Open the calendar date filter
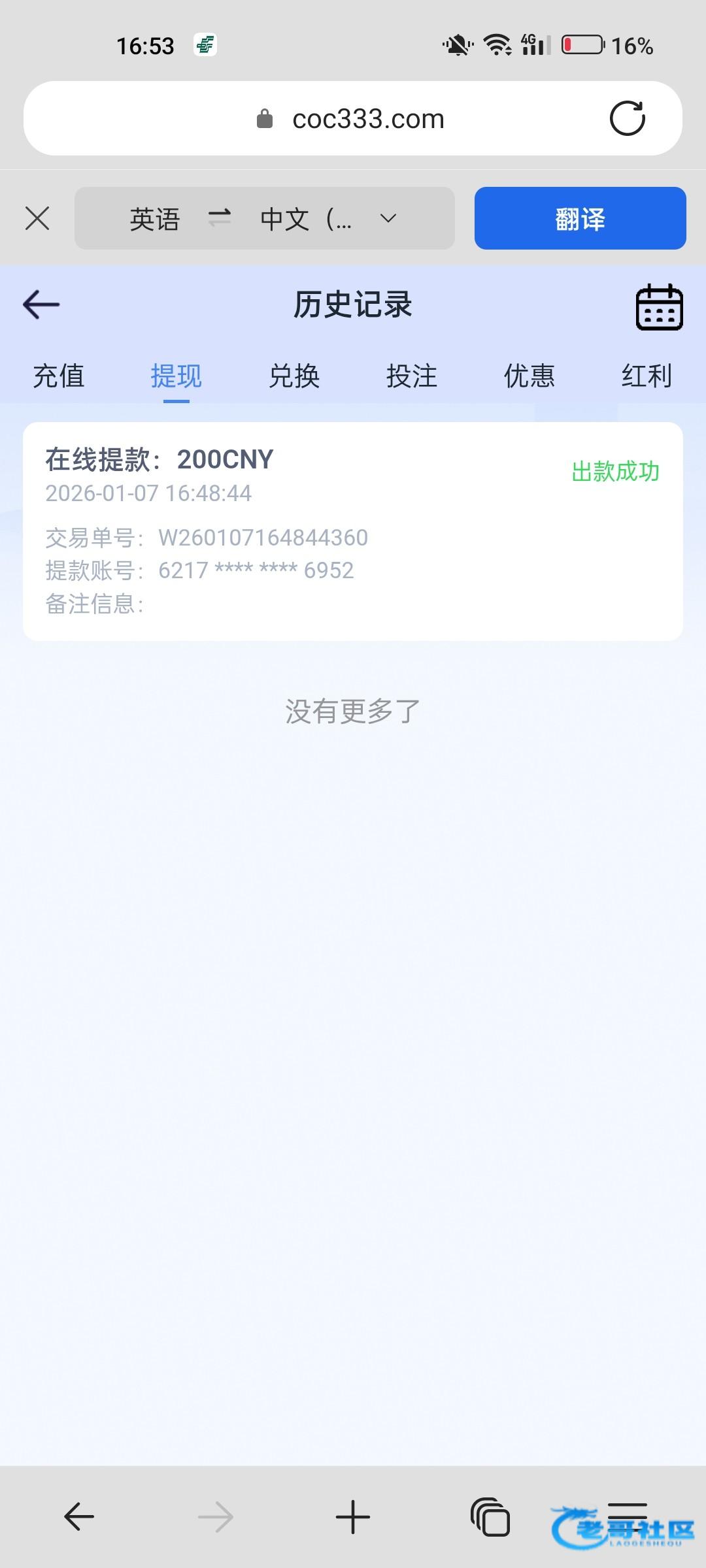The height and width of the screenshot is (1568, 706). pyautogui.click(x=659, y=306)
